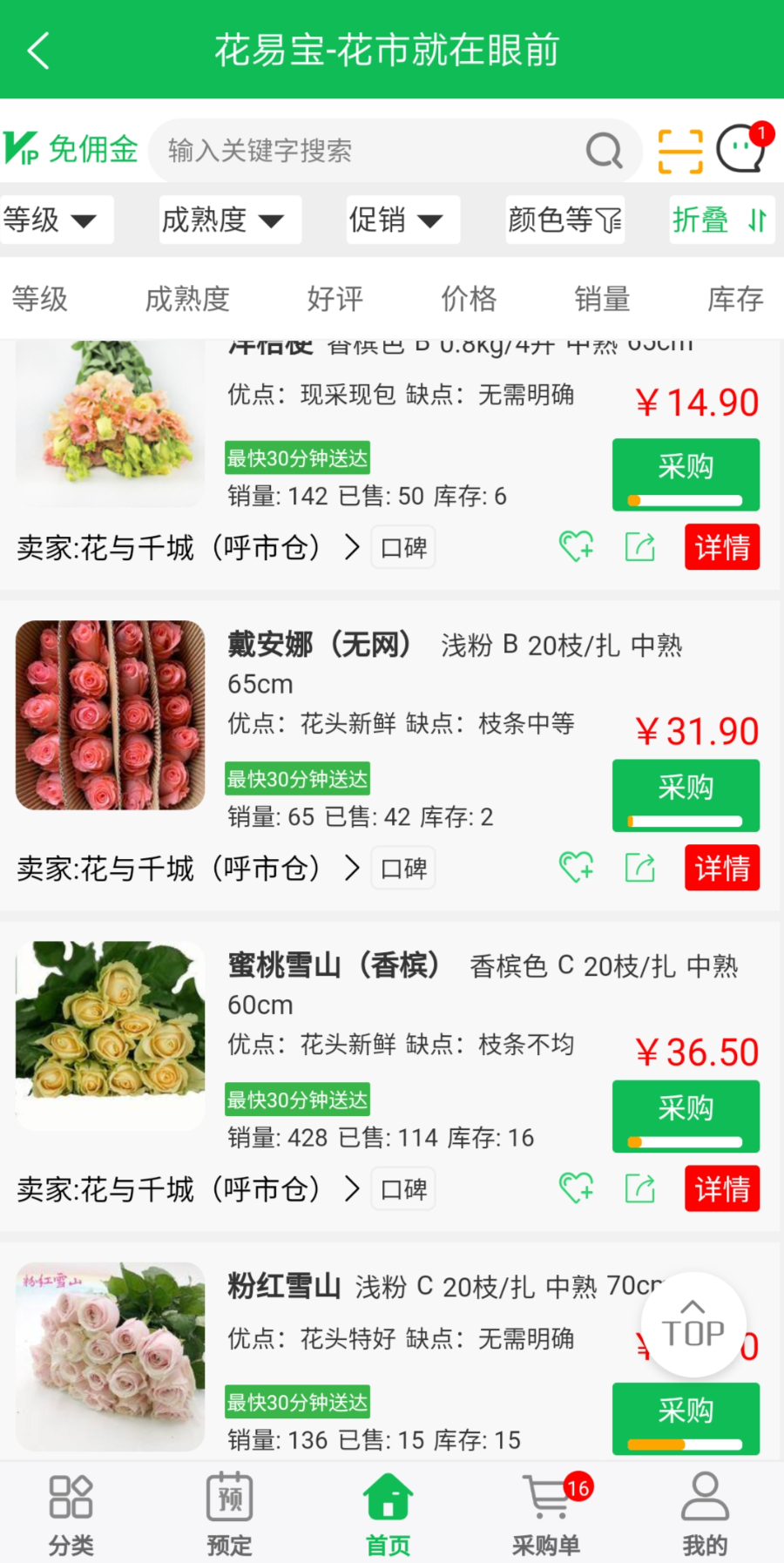The image size is (784, 1563).
Task: Select the VIP 免佣金 icon
Action: point(71,148)
